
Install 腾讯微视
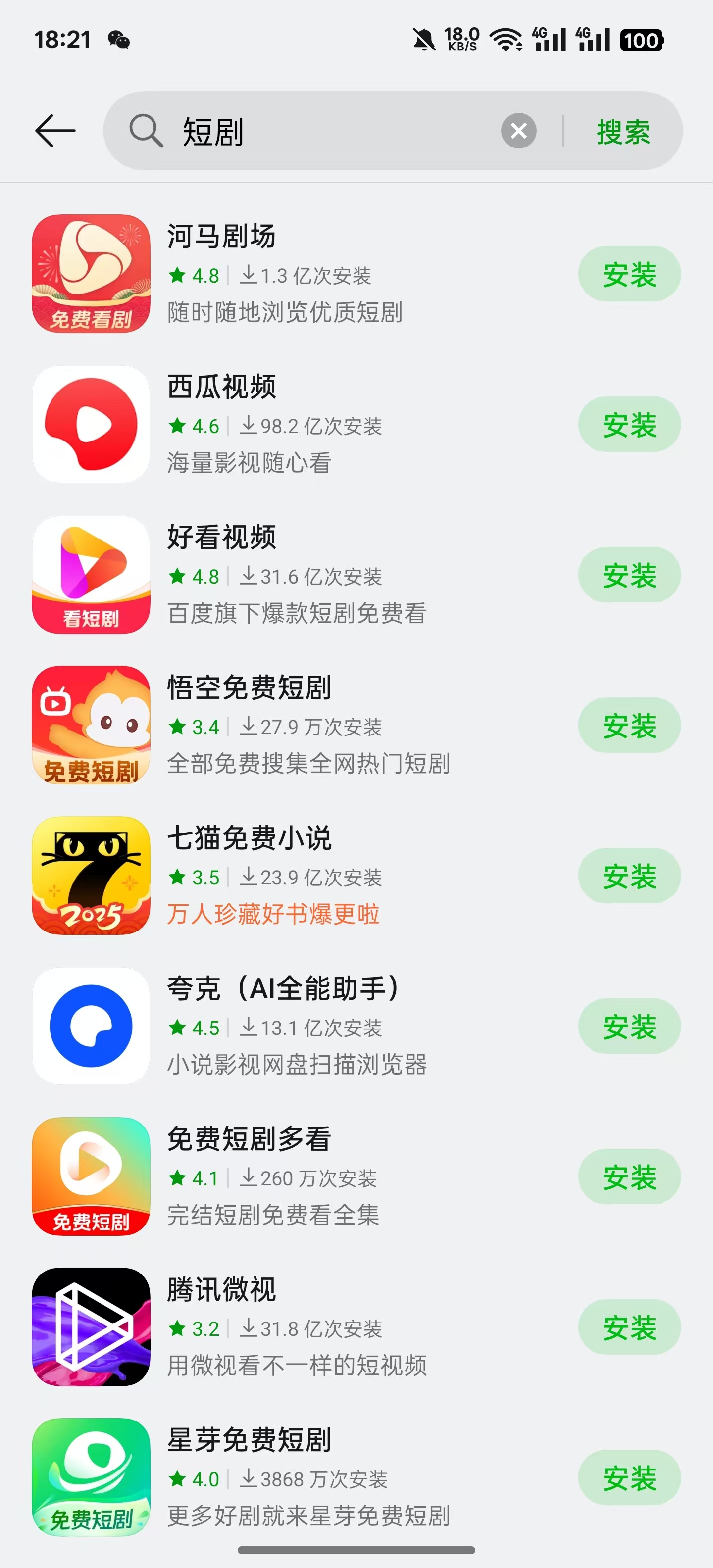[x=629, y=1327]
